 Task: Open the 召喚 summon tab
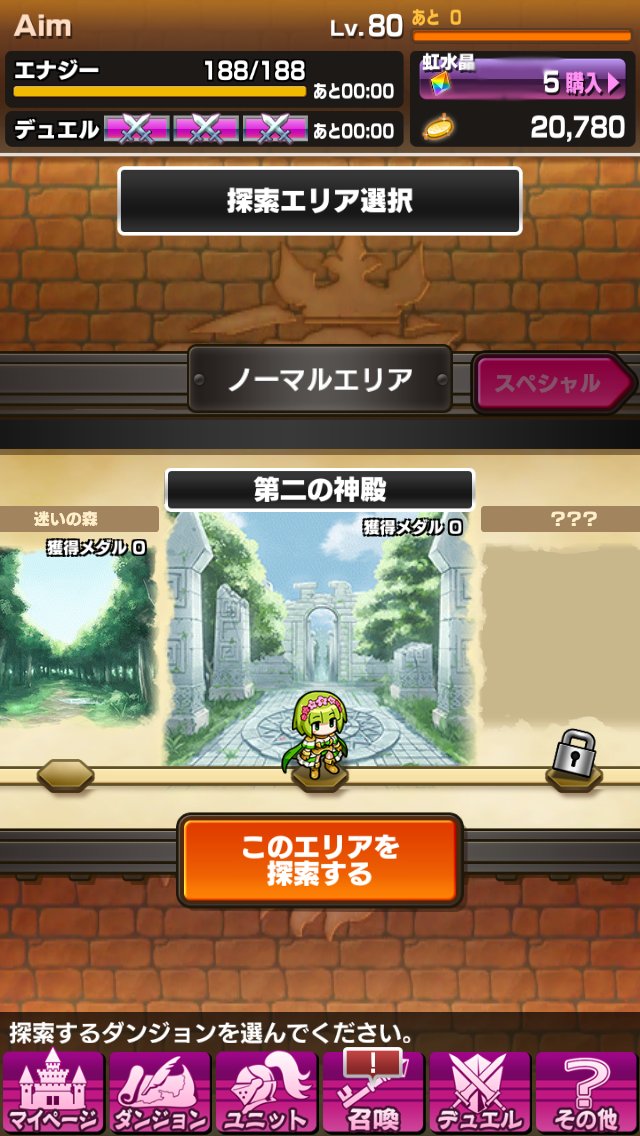[372, 1092]
